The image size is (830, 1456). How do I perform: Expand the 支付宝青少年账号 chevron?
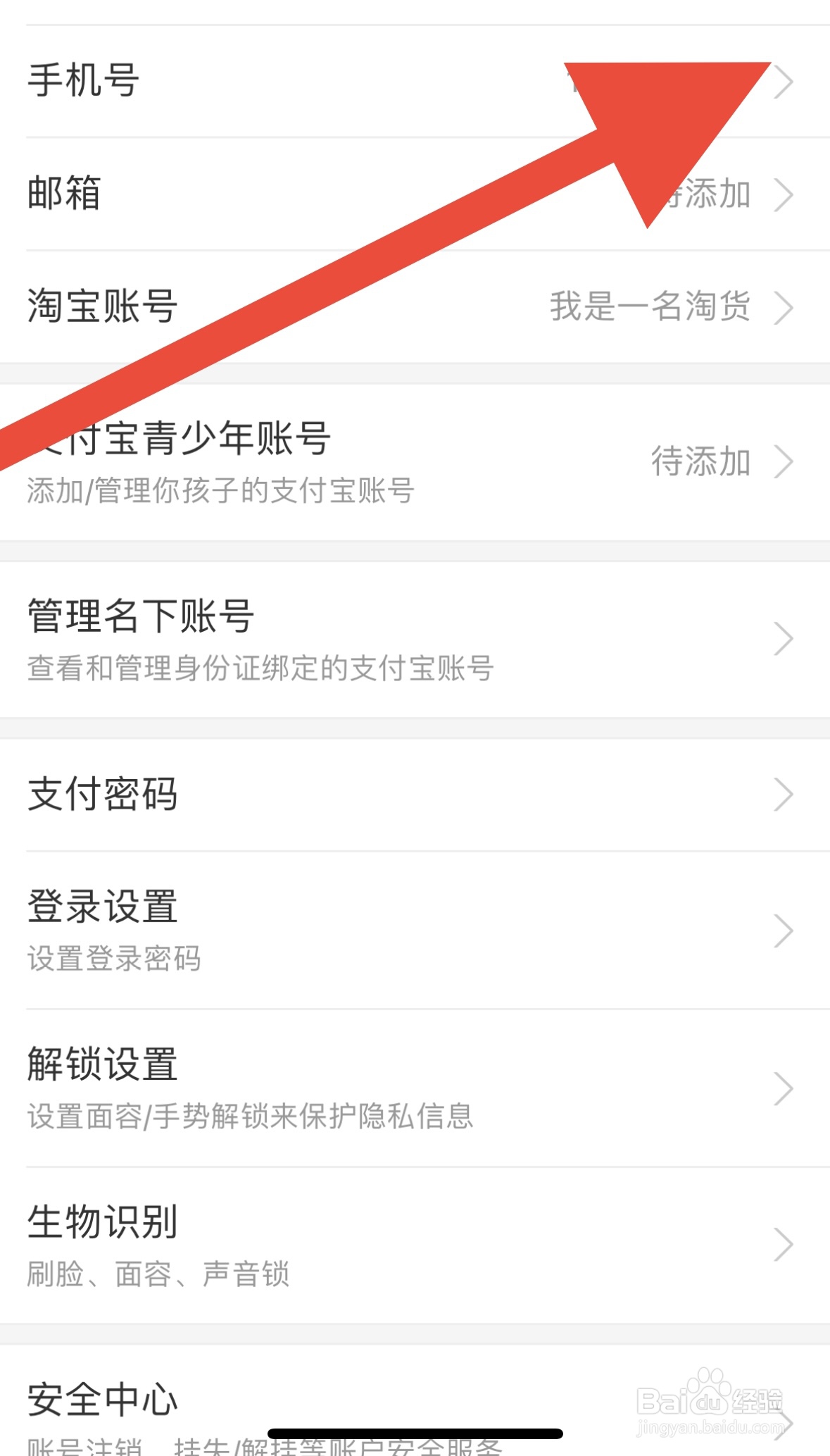tap(784, 463)
